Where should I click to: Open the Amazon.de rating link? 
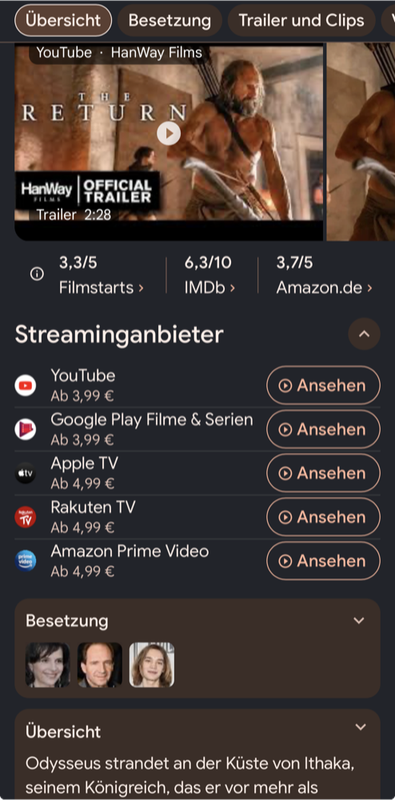(x=324, y=276)
